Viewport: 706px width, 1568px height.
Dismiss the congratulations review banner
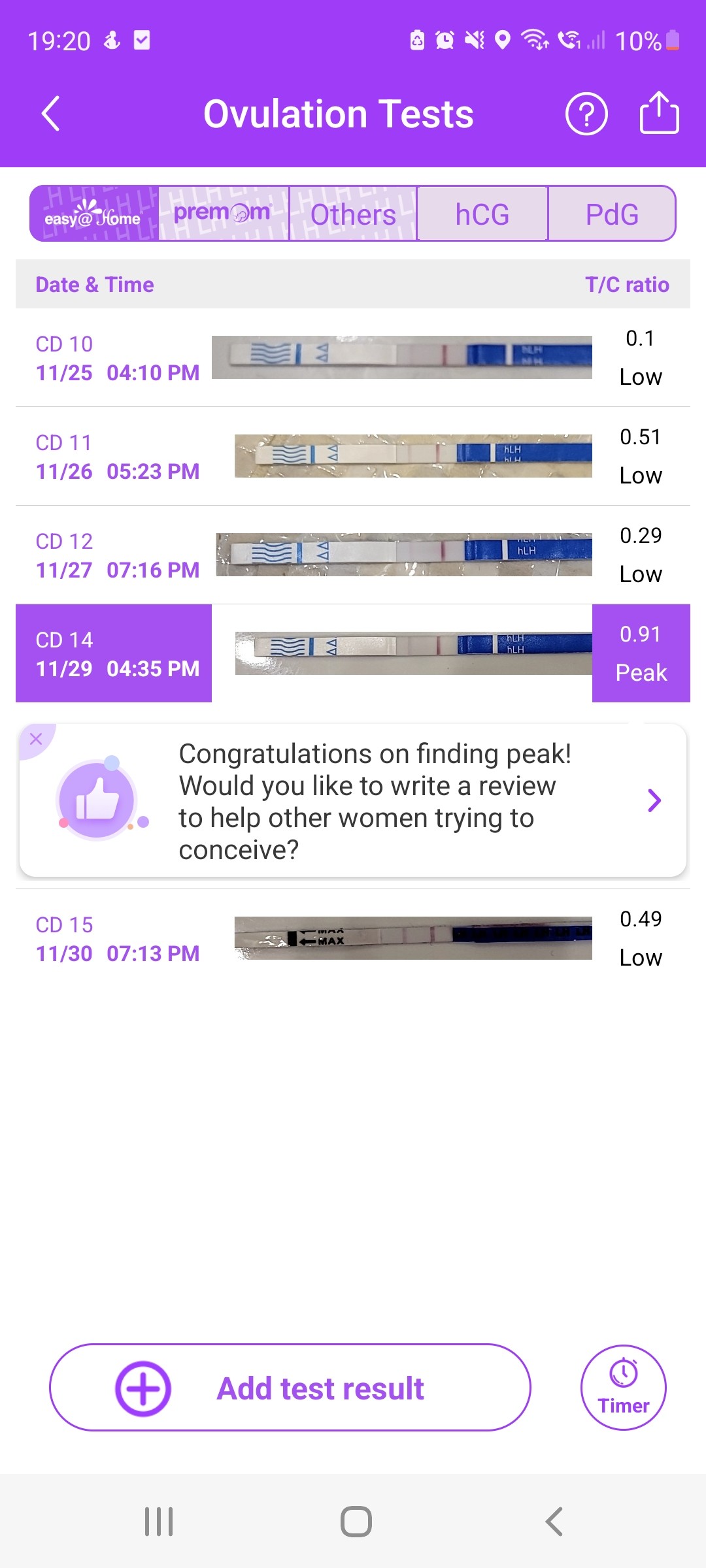point(36,739)
